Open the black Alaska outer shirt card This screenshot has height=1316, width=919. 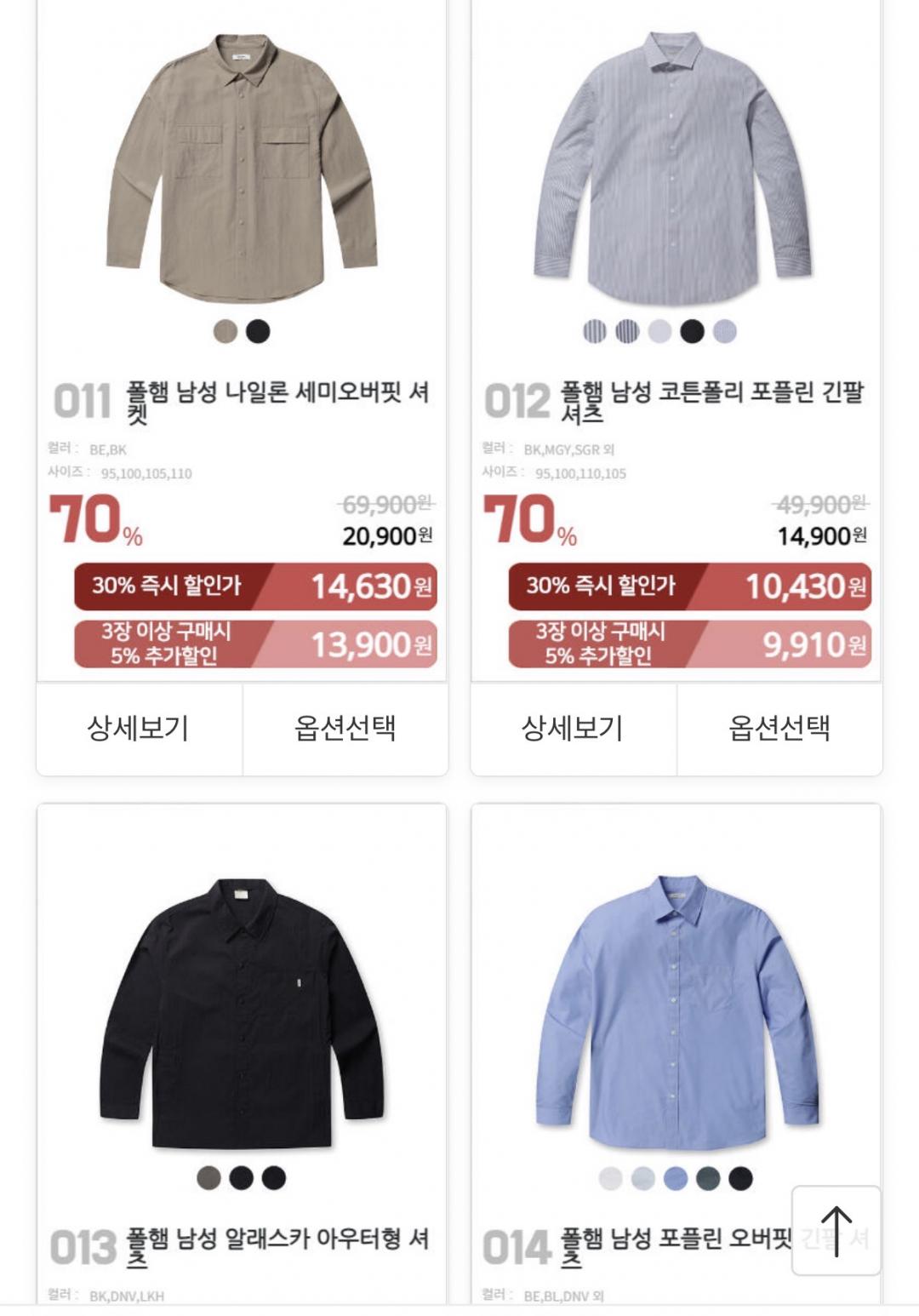[x=242, y=1013]
